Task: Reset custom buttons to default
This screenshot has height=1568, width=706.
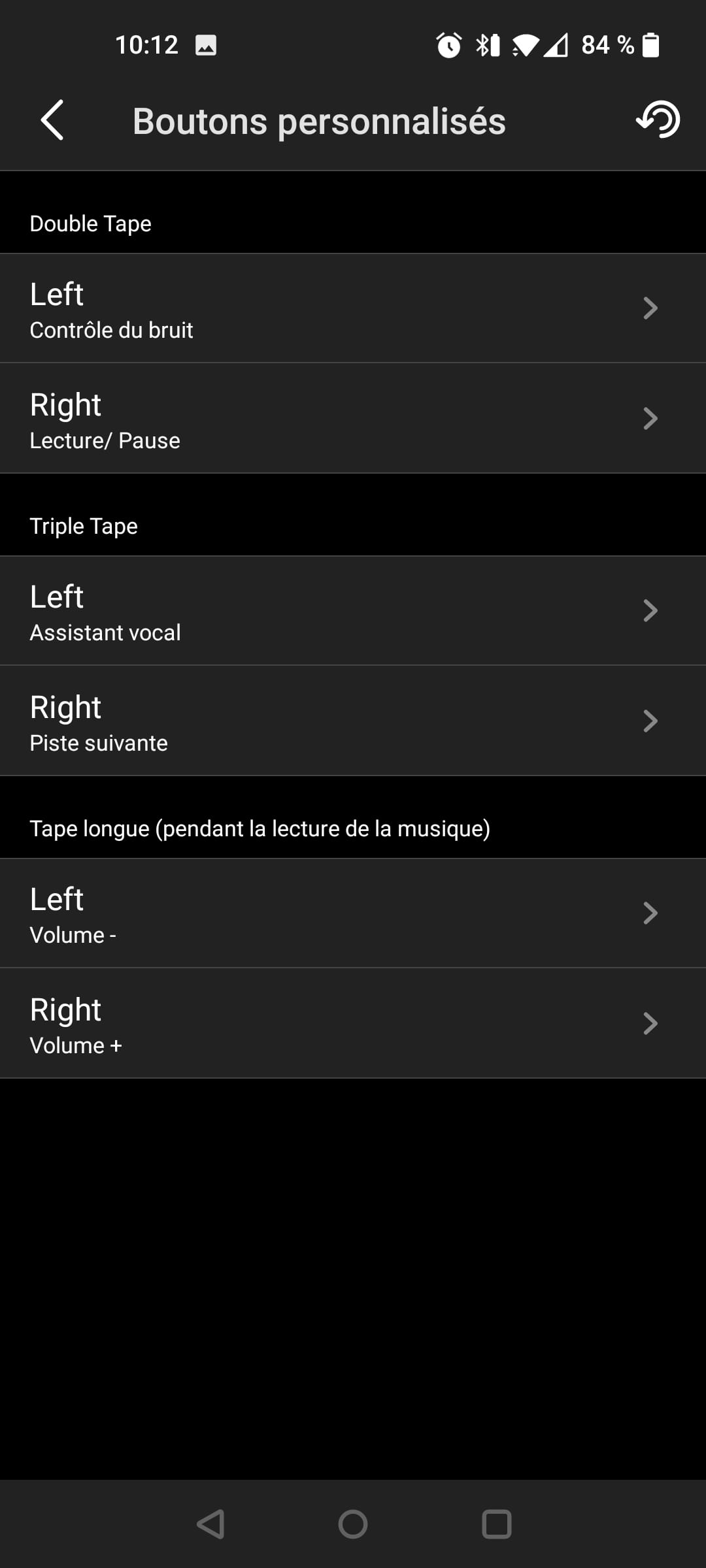Action: [658, 120]
